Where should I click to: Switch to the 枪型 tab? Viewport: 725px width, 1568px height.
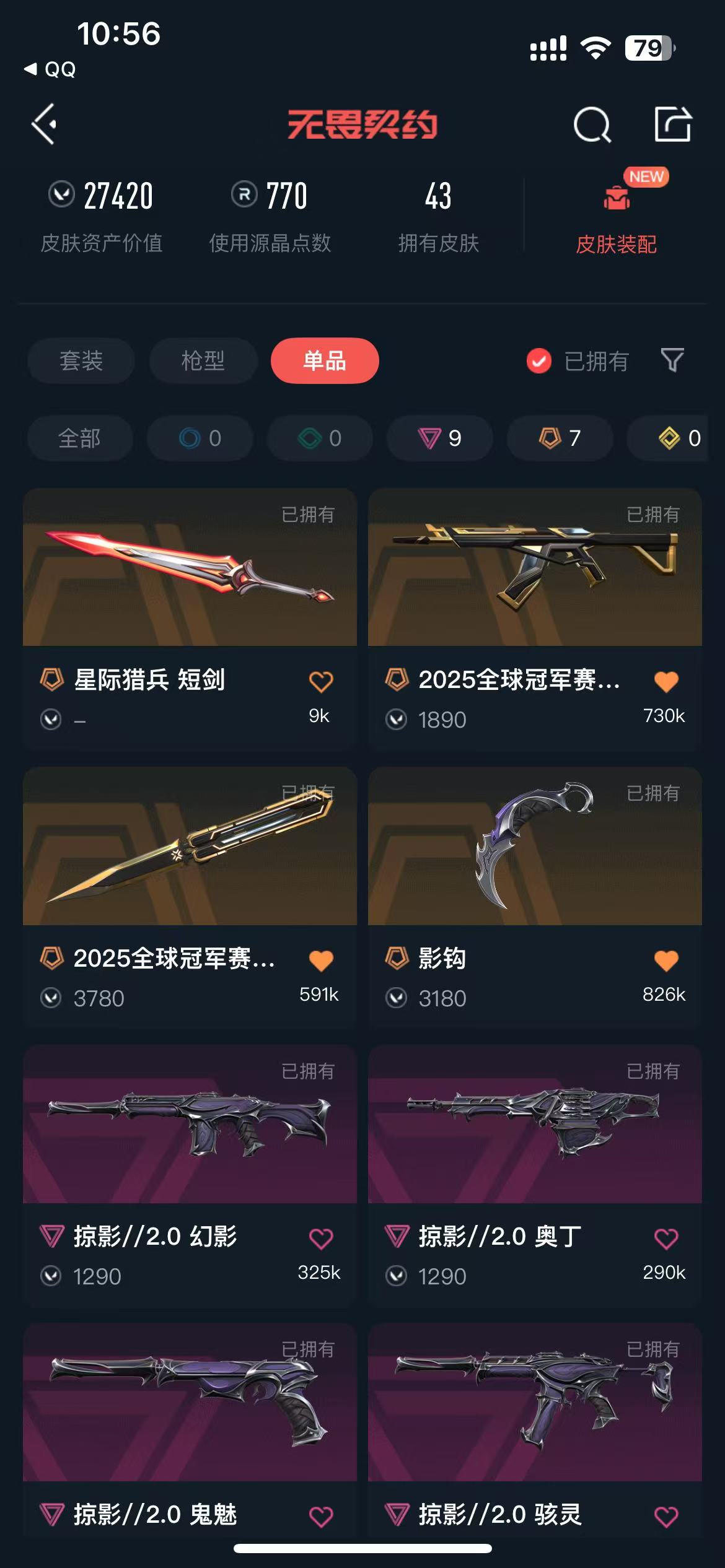click(x=203, y=361)
